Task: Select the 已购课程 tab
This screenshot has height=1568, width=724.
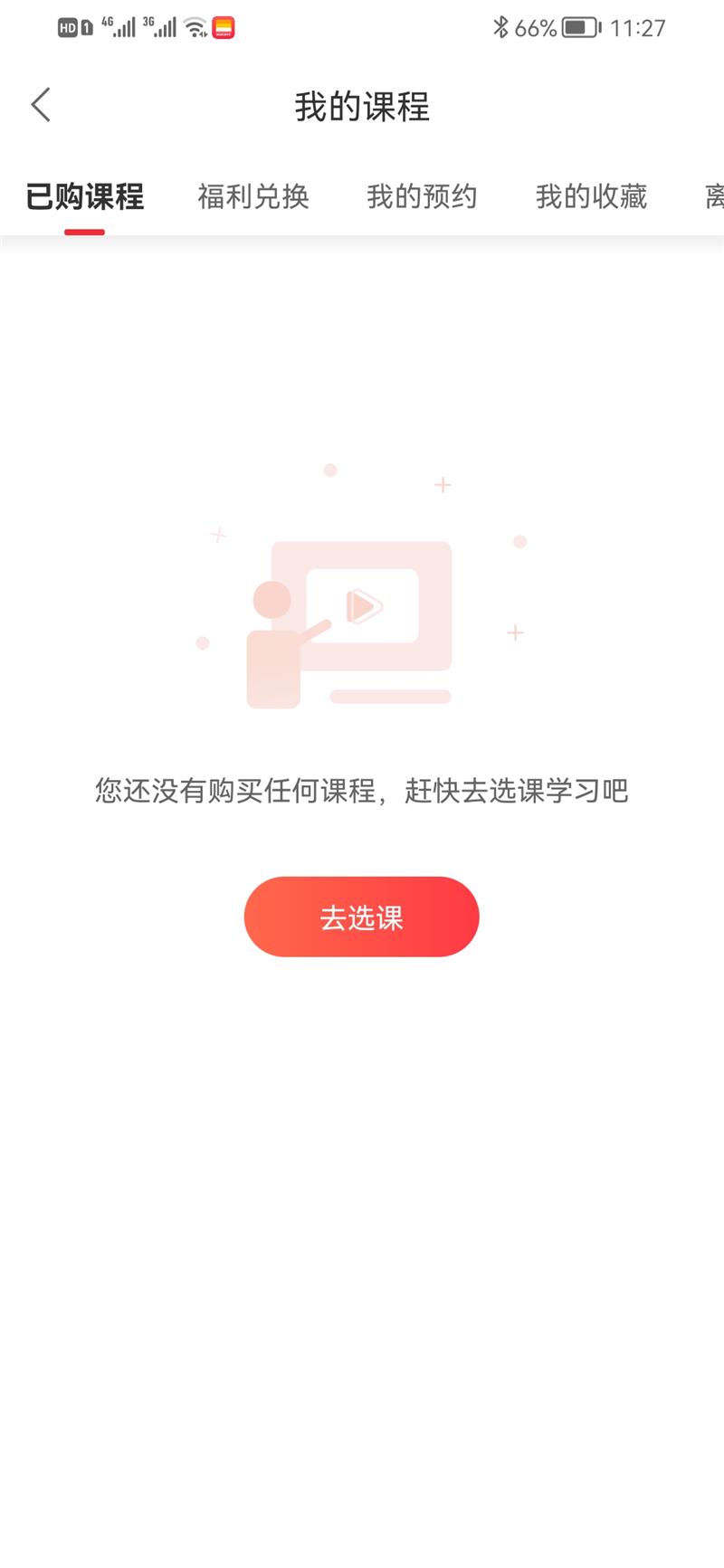Action: [85, 196]
